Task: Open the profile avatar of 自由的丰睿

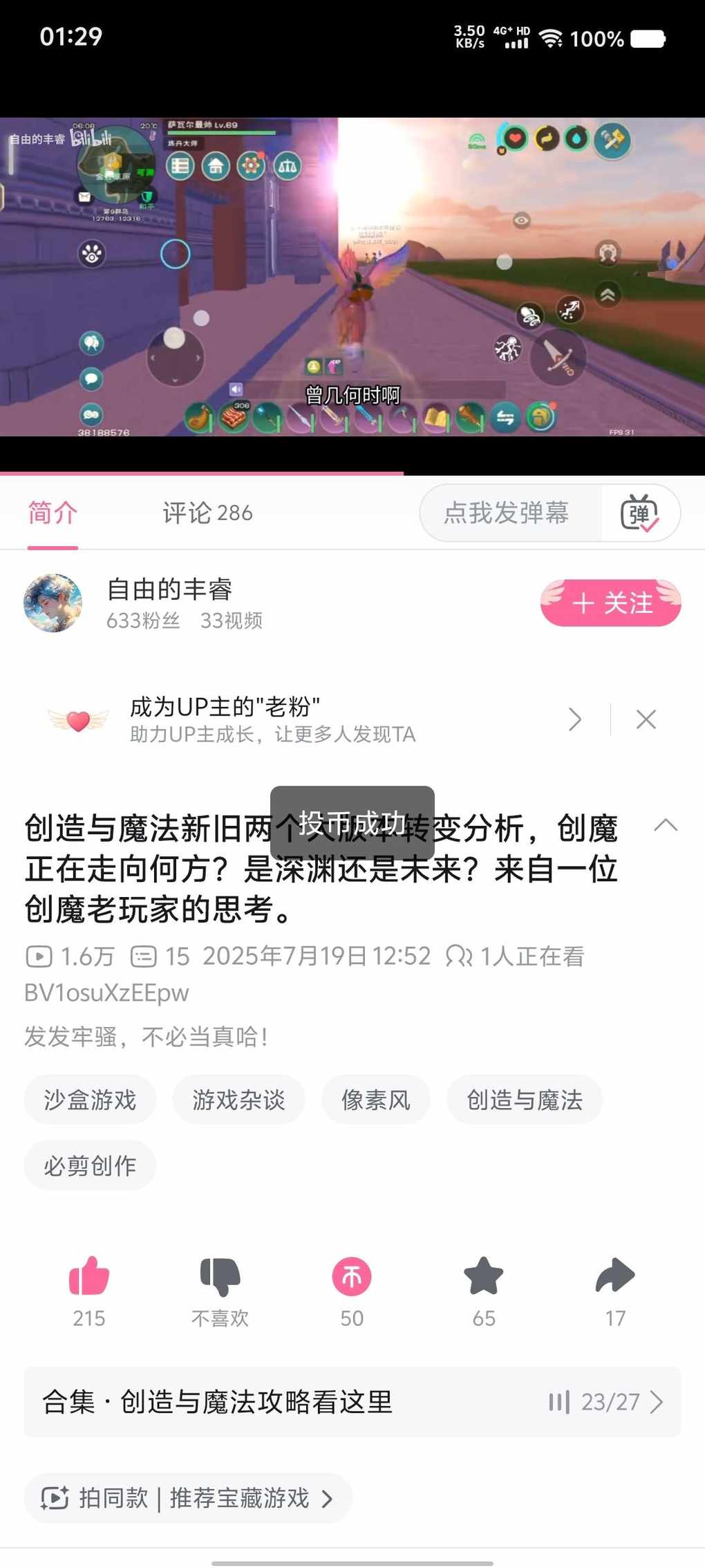Action: 53,603
